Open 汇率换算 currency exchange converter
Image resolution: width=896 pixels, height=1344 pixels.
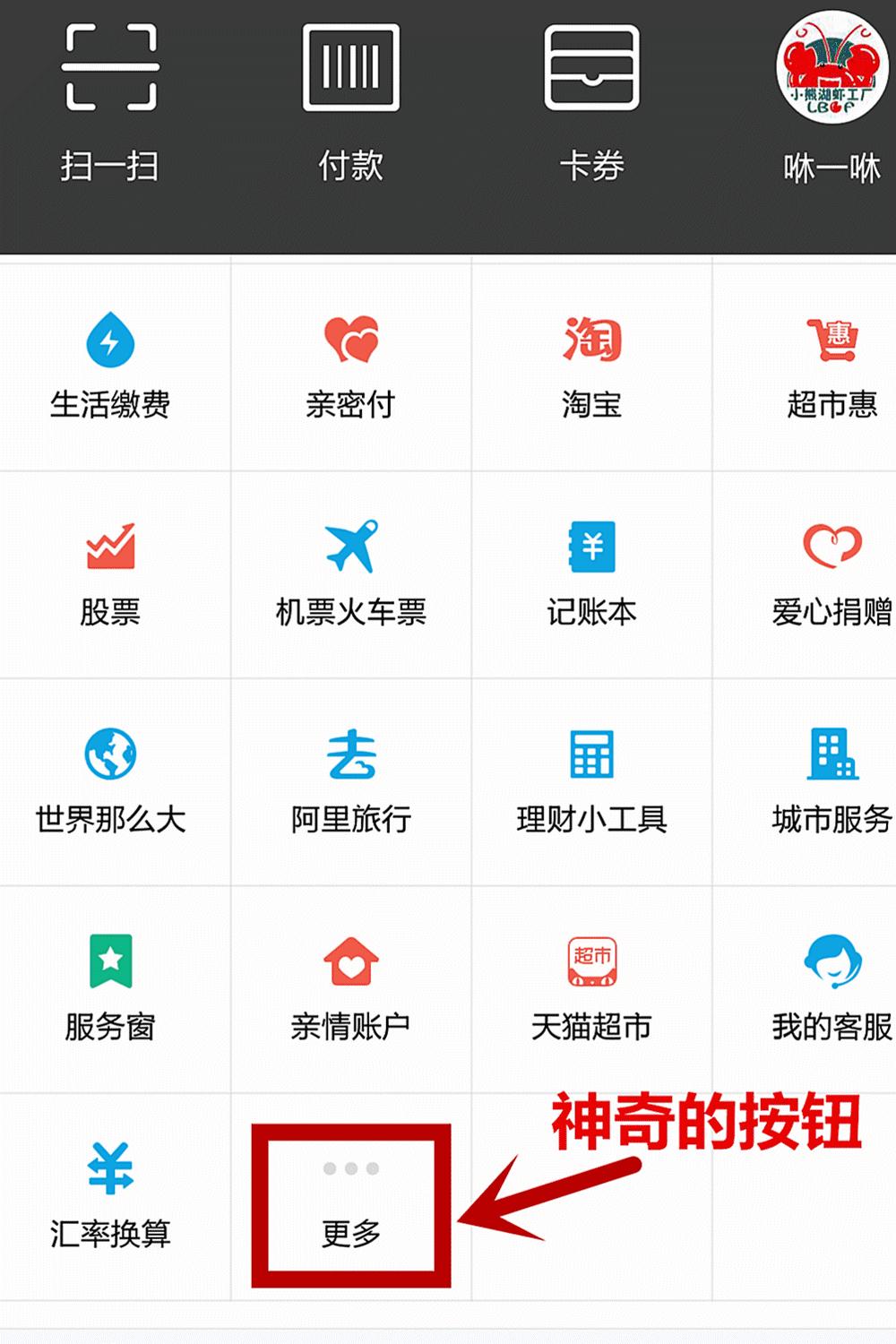point(109,1192)
